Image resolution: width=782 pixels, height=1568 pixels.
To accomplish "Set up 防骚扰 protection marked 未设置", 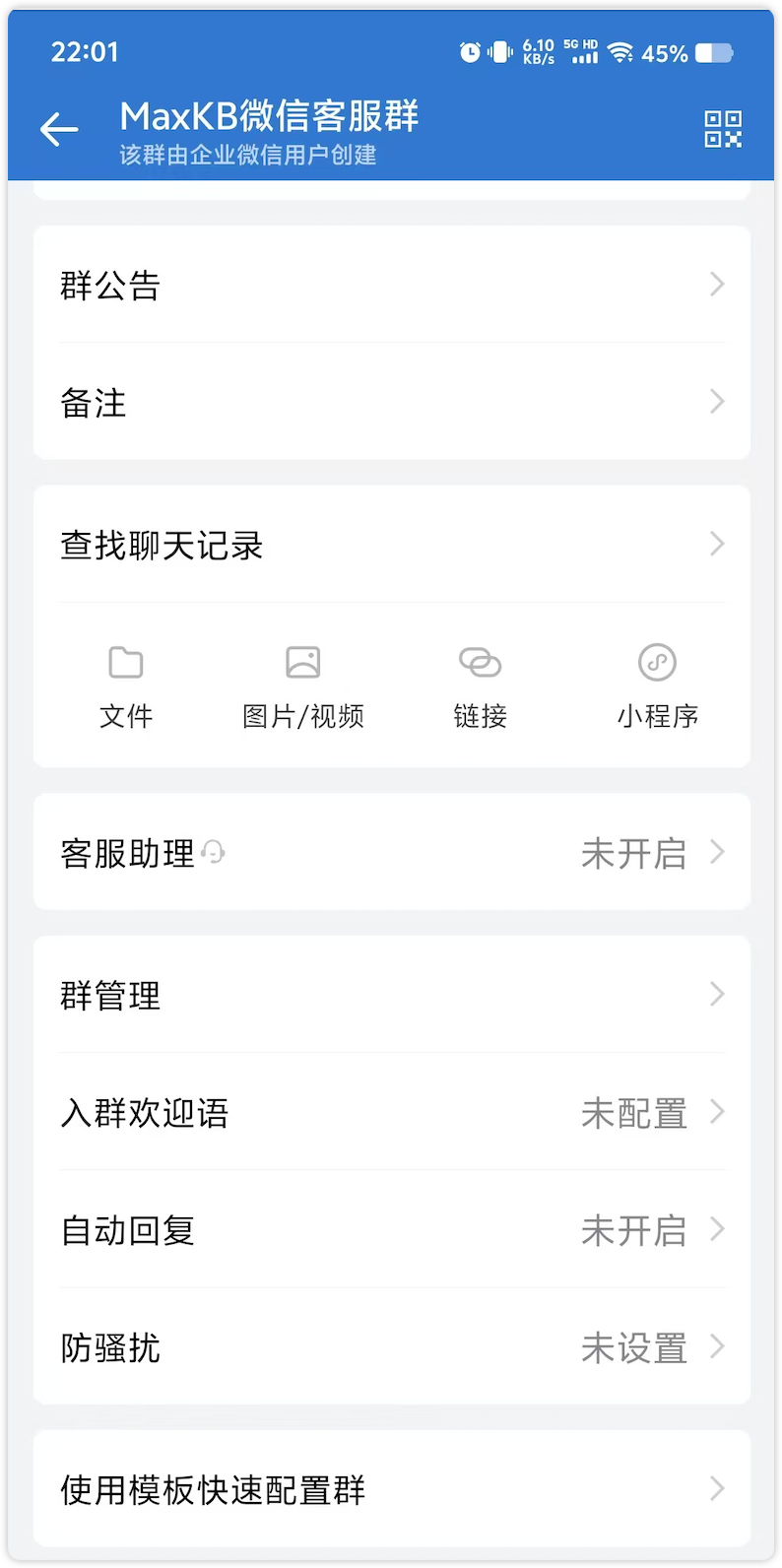I will (634, 1347).
